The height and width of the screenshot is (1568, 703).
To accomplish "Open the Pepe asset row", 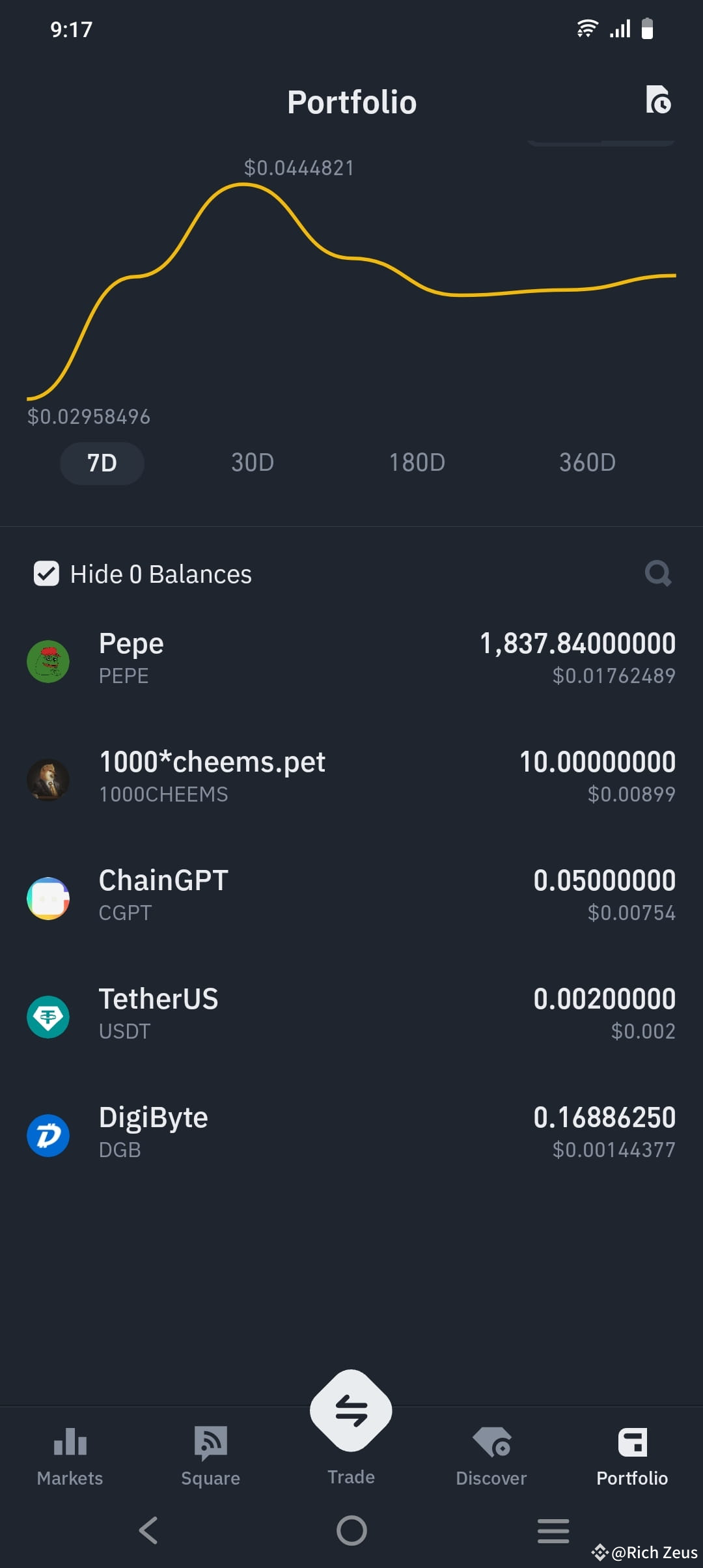I will 351,659.
